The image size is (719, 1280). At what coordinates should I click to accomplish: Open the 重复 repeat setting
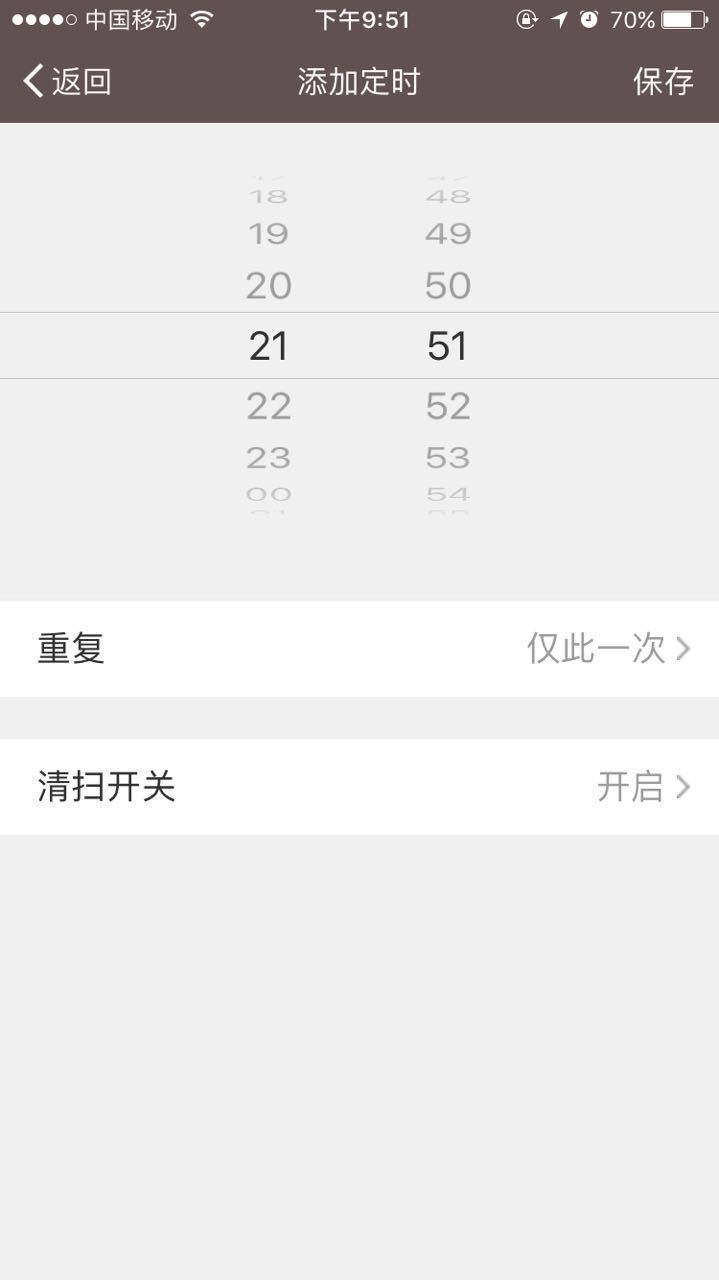click(x=359, y=649)
